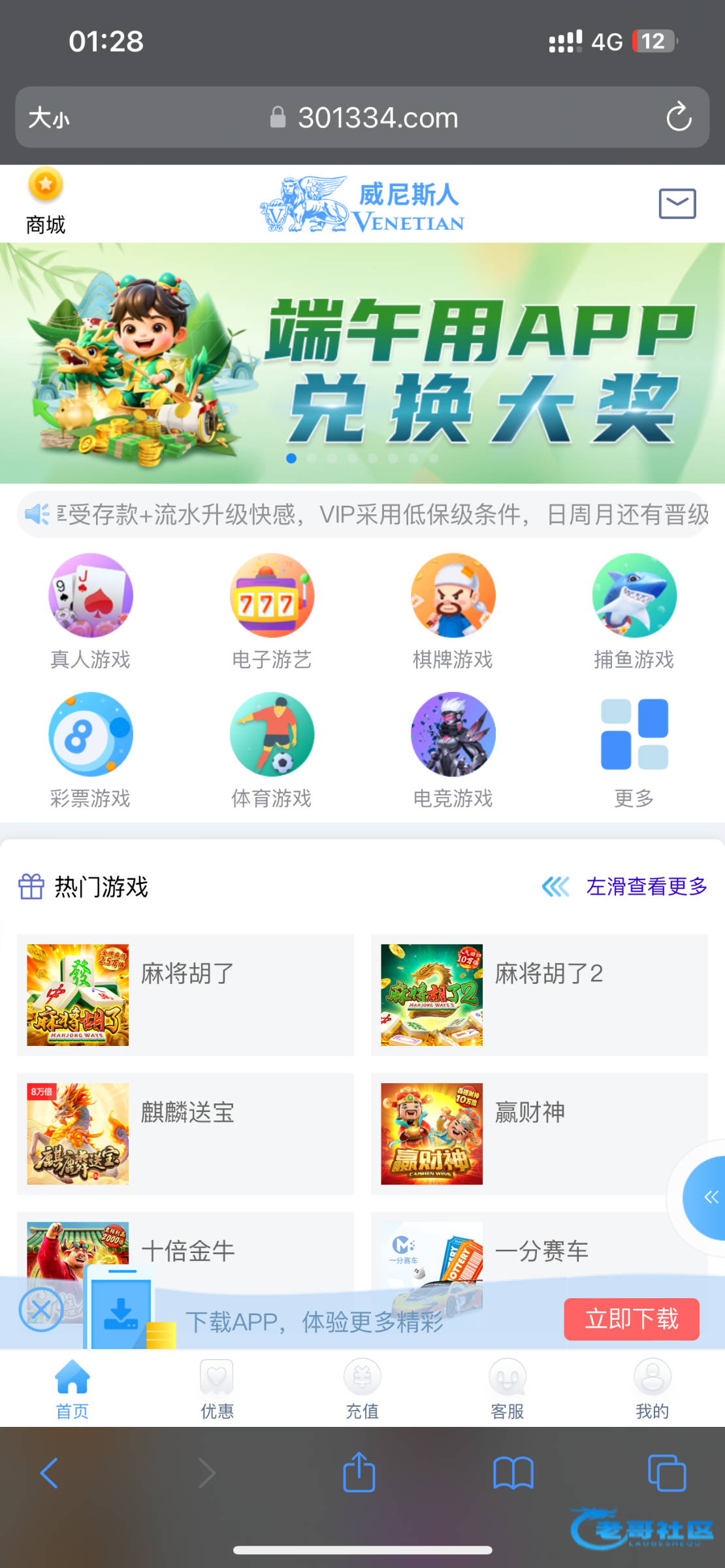This screenshot has width=725, height=1568.
Task: Open the 捕鱼游戏 category
Action: [x=634, y=611]
